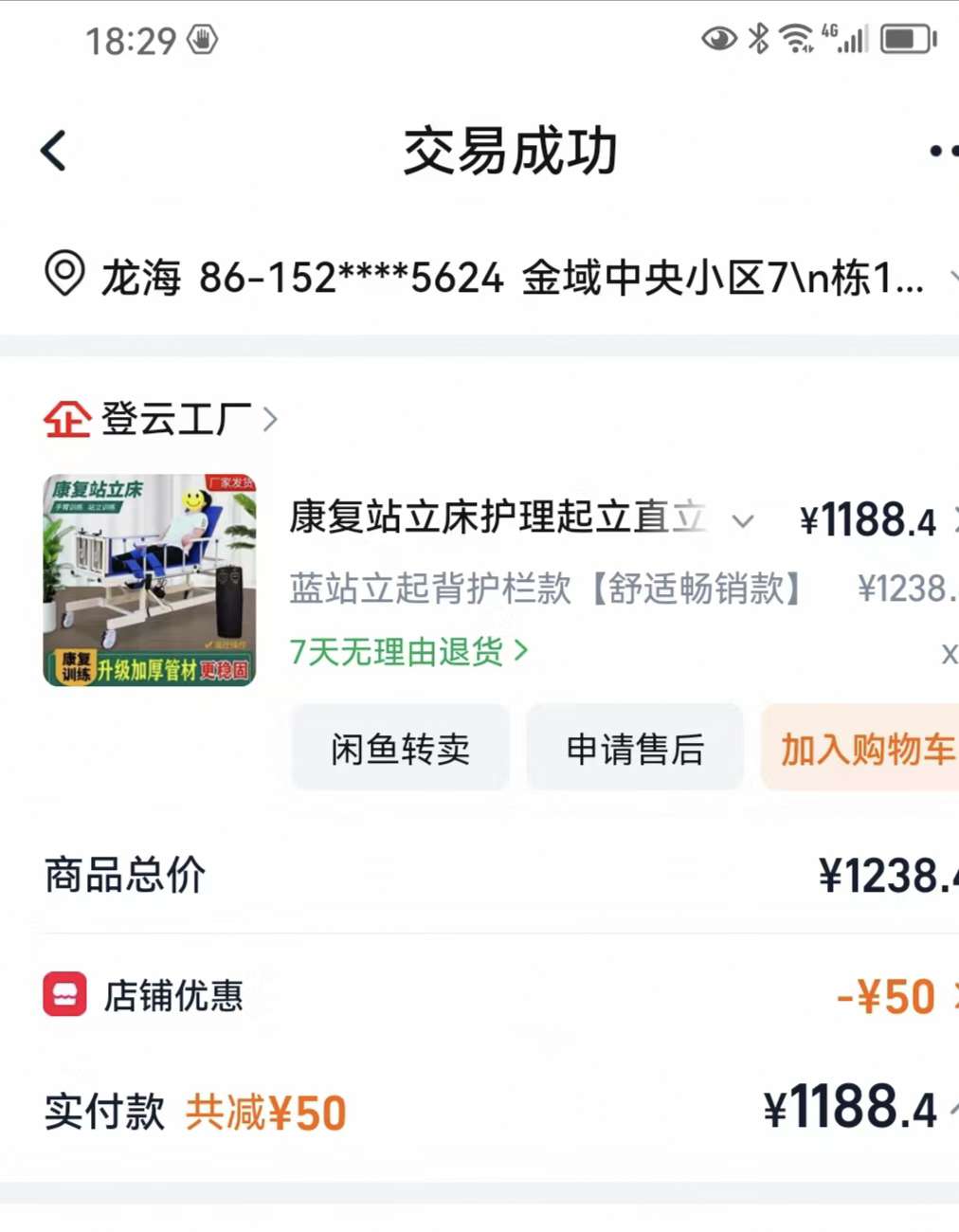This screenshot has height=1232, width=959.
Task: Expand the 康复站立床 product title
Action: (x=743, y=520)
